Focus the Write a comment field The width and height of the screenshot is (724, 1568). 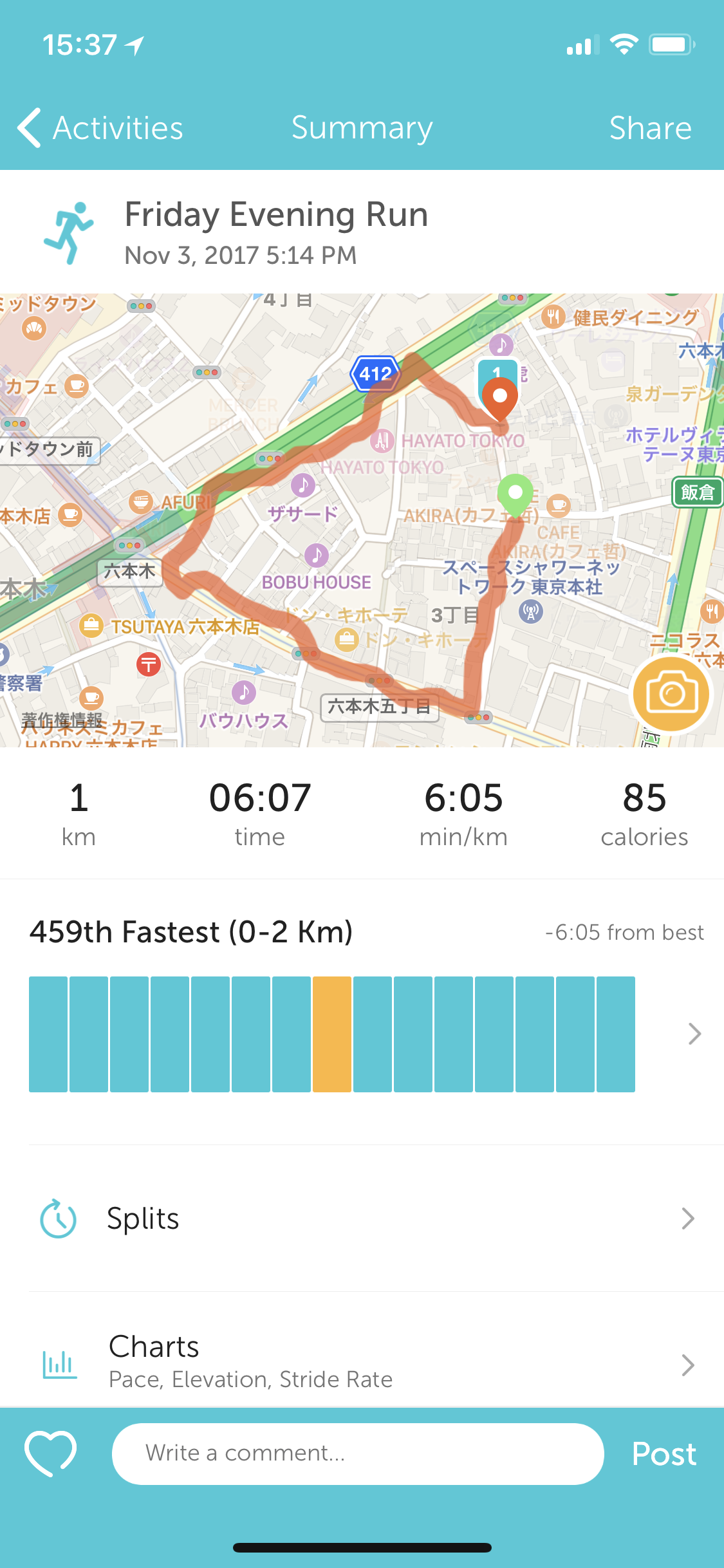pyautogui.click(x=358, y=1453)
